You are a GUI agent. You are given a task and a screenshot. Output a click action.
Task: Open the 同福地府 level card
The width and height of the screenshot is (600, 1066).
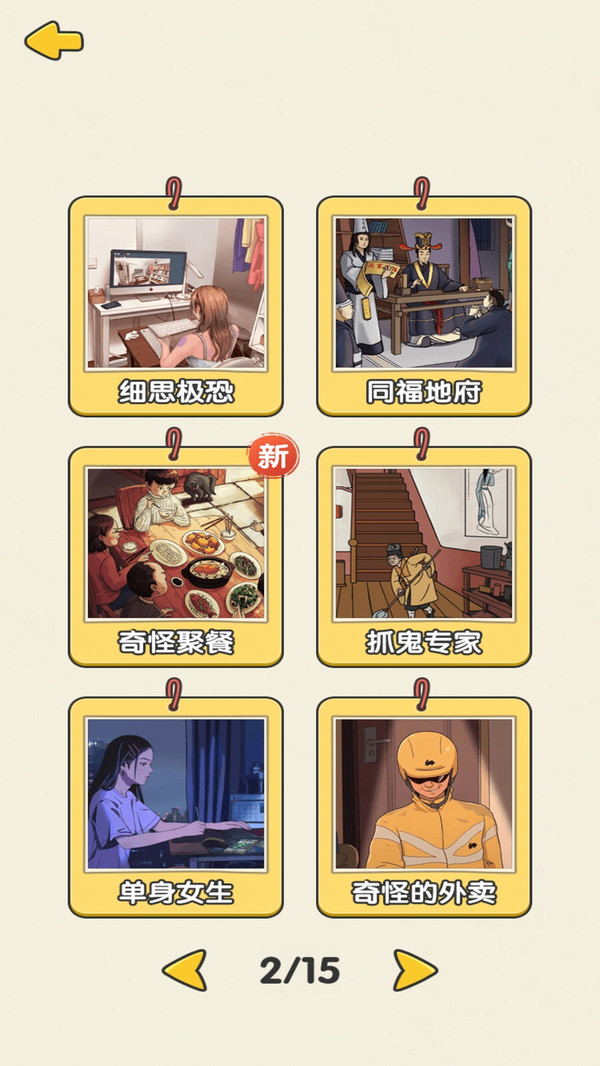(424, 305)
